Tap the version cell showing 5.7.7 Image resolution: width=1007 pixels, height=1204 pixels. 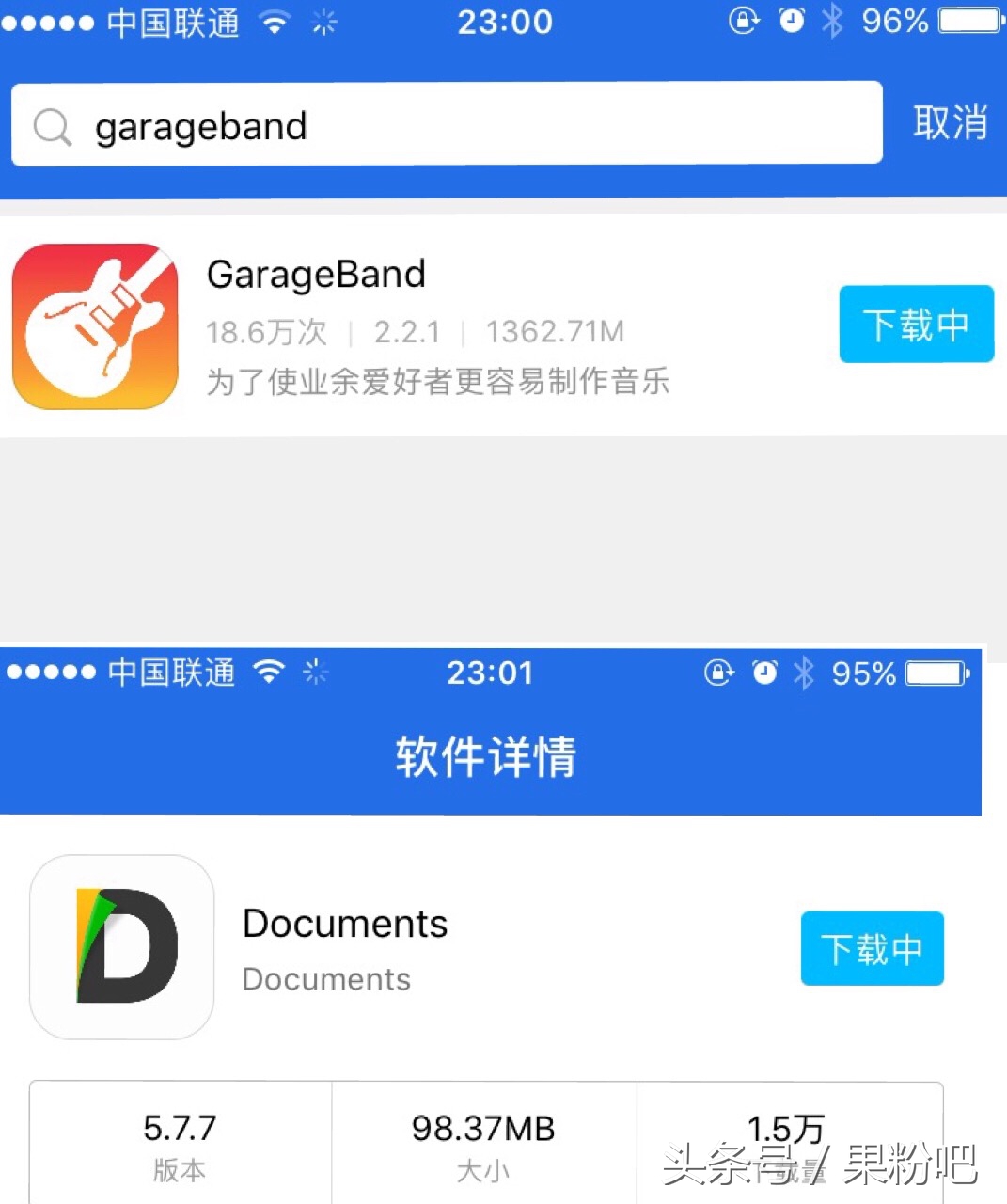point(181,1141)
